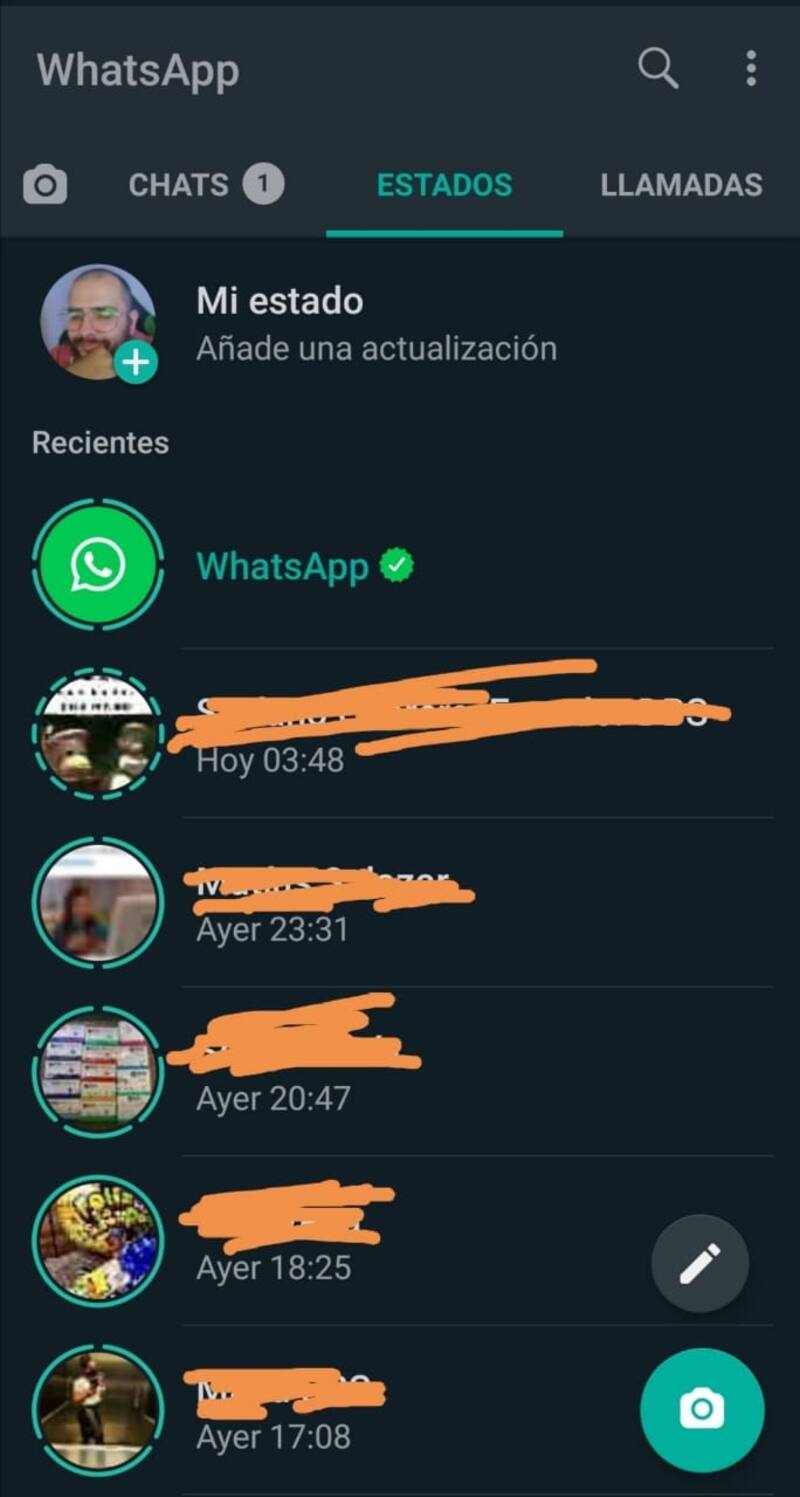Viewport: 800px width, 1497px height.
Task: Select the ESTADOS tab
Action: (444, 185)
